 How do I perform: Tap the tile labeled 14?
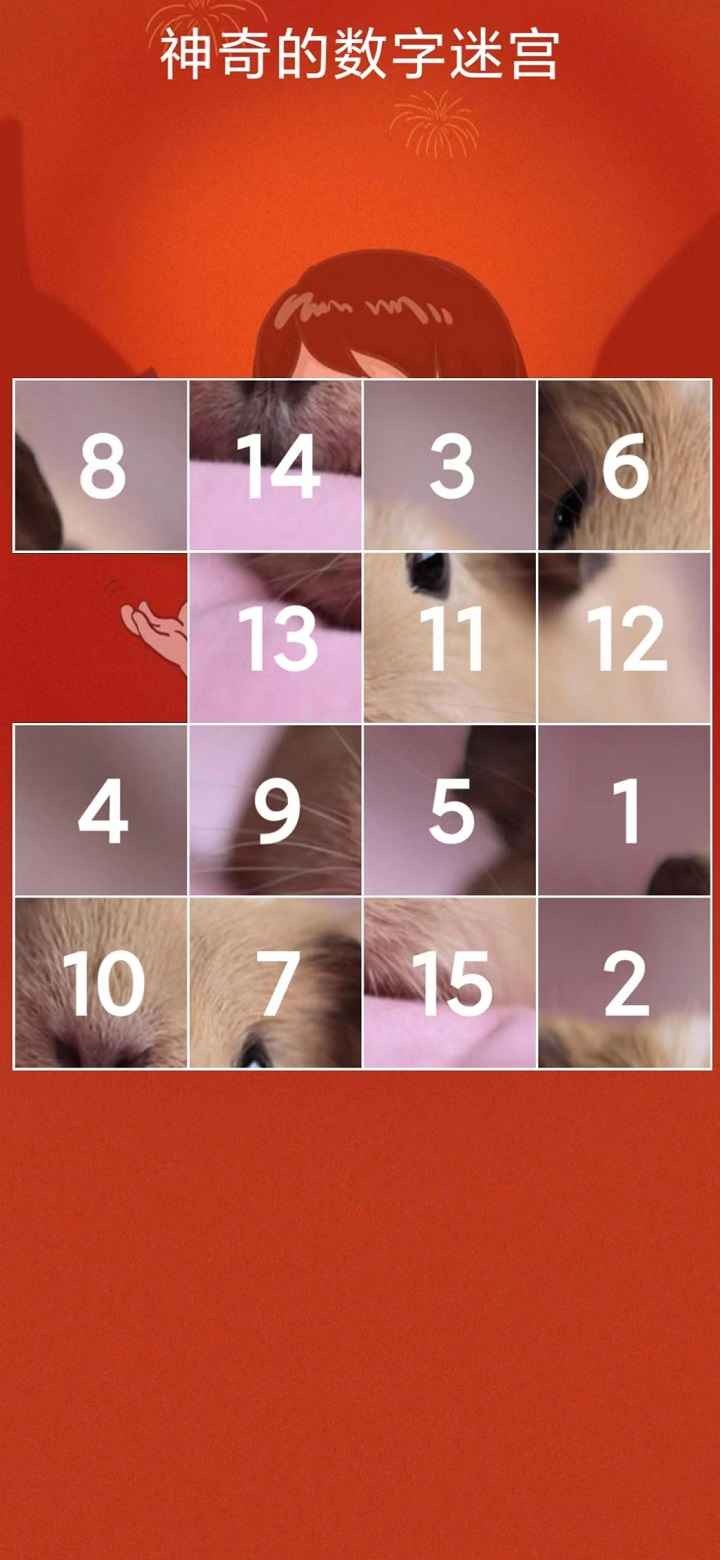click(x=277, y=464)
